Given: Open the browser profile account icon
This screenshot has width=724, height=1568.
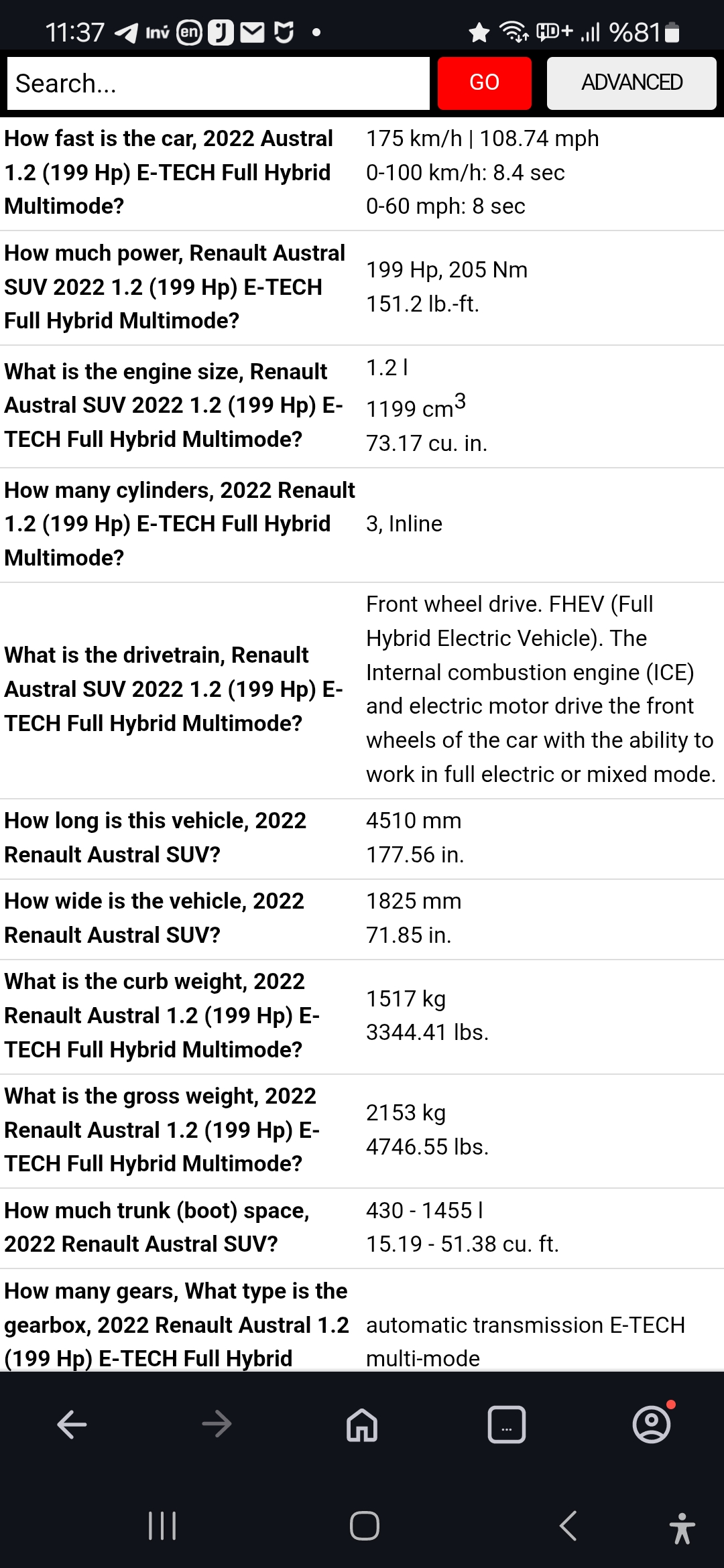Looking at the screenshot, I should (652, 1425).
